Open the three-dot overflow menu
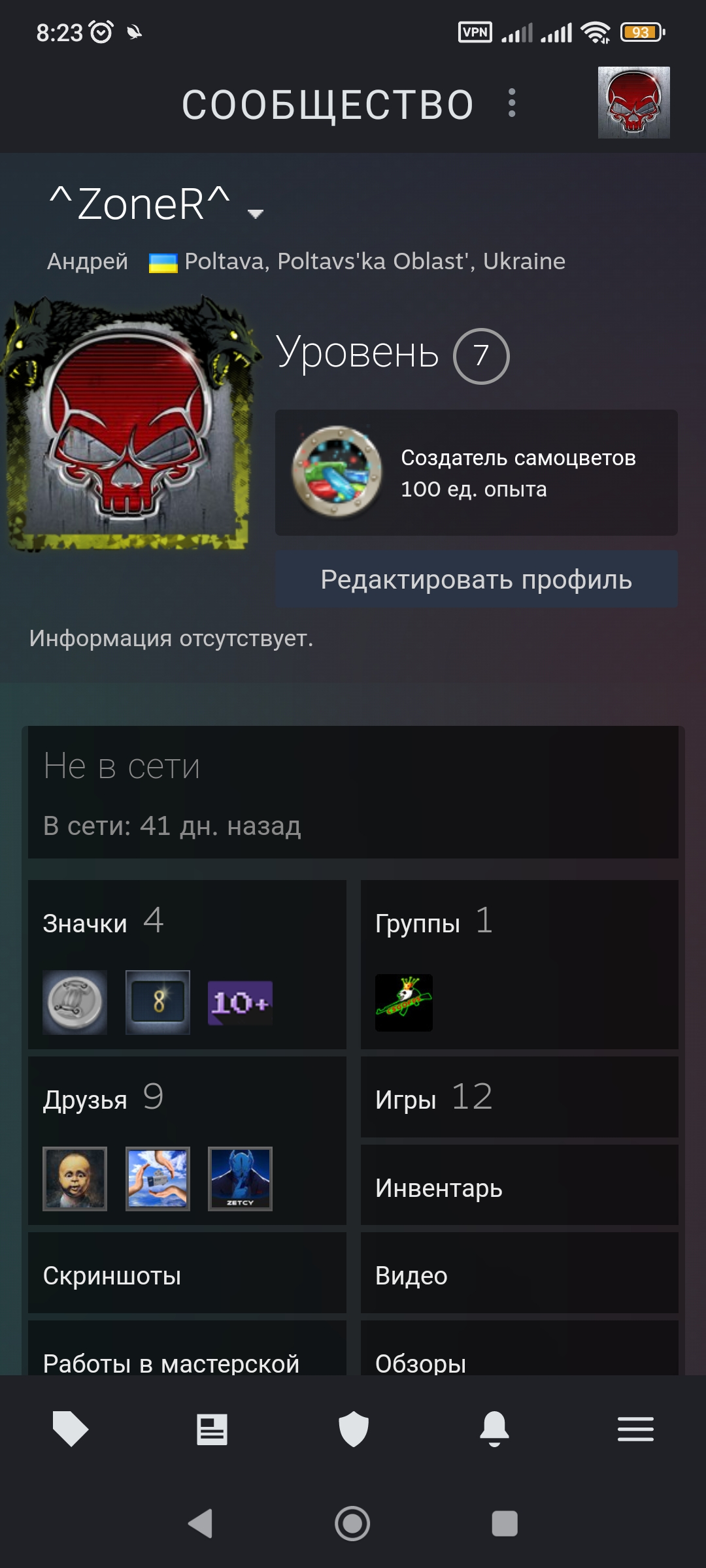Image resolution: width=706 pixels, height=1568 pixels. click(x=512, y=103)
